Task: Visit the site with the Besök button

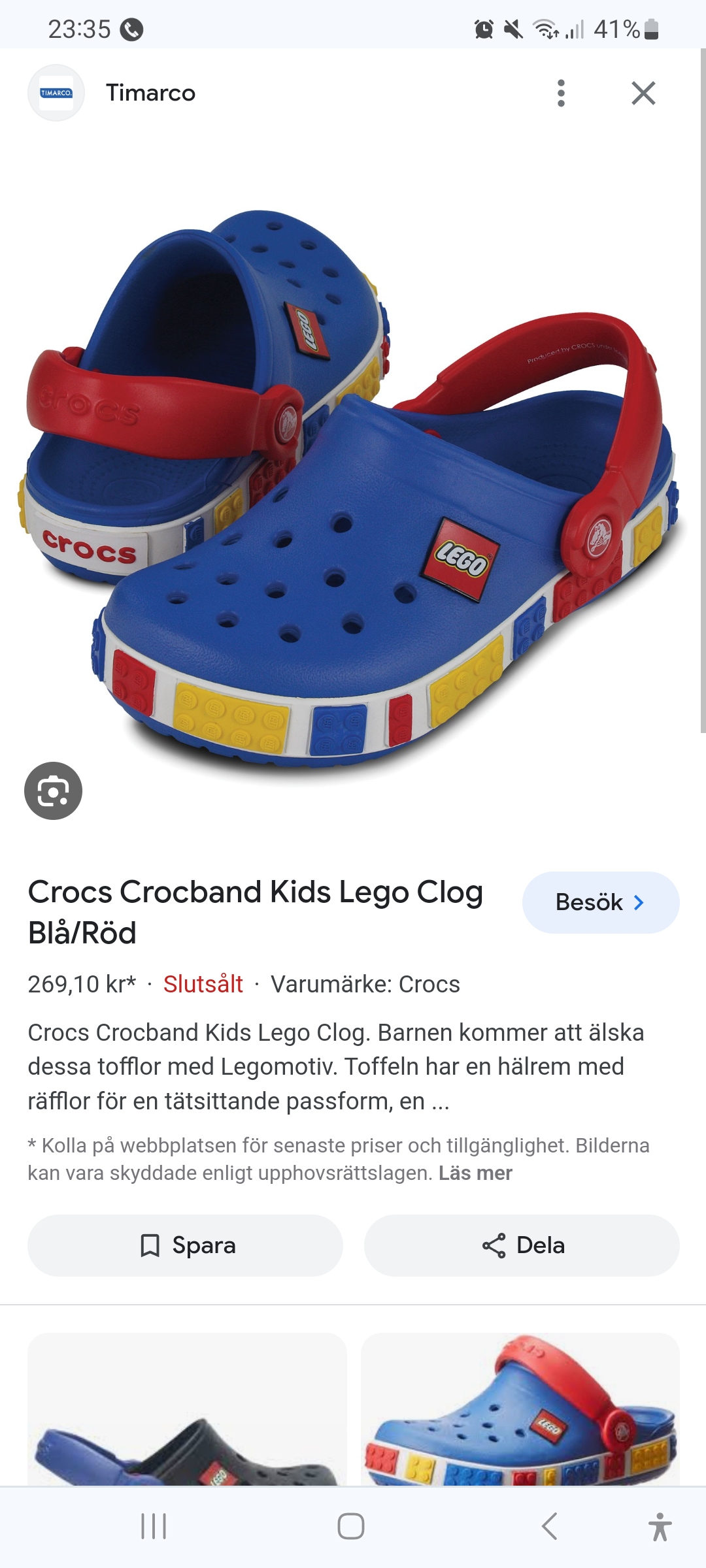Action: pyautogui.click(x=600, y=902)
